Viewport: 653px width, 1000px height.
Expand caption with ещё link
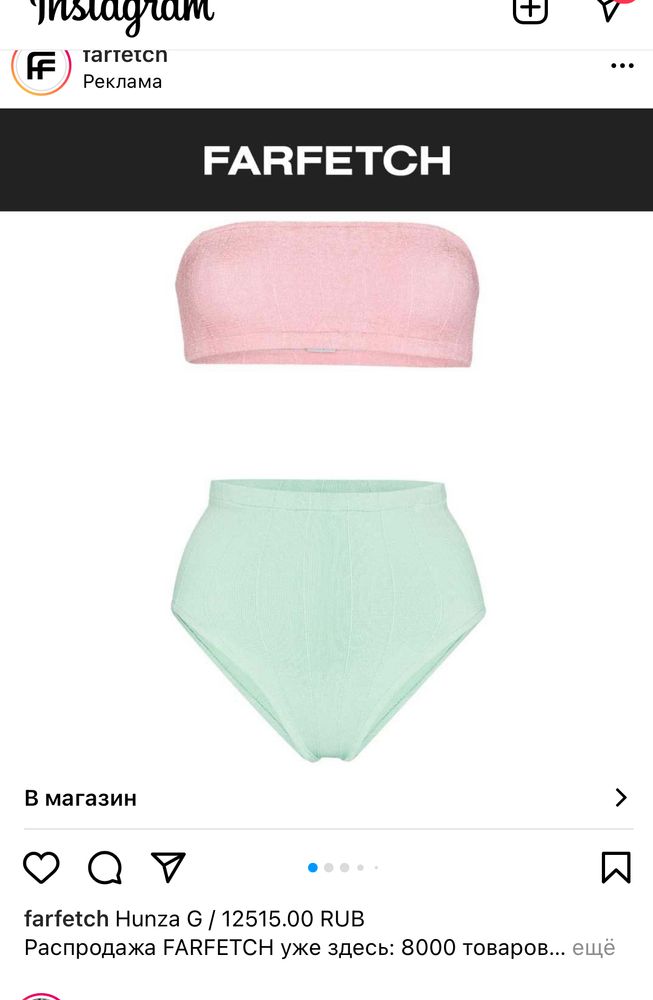pyautogui.click(x=594, y=947)
